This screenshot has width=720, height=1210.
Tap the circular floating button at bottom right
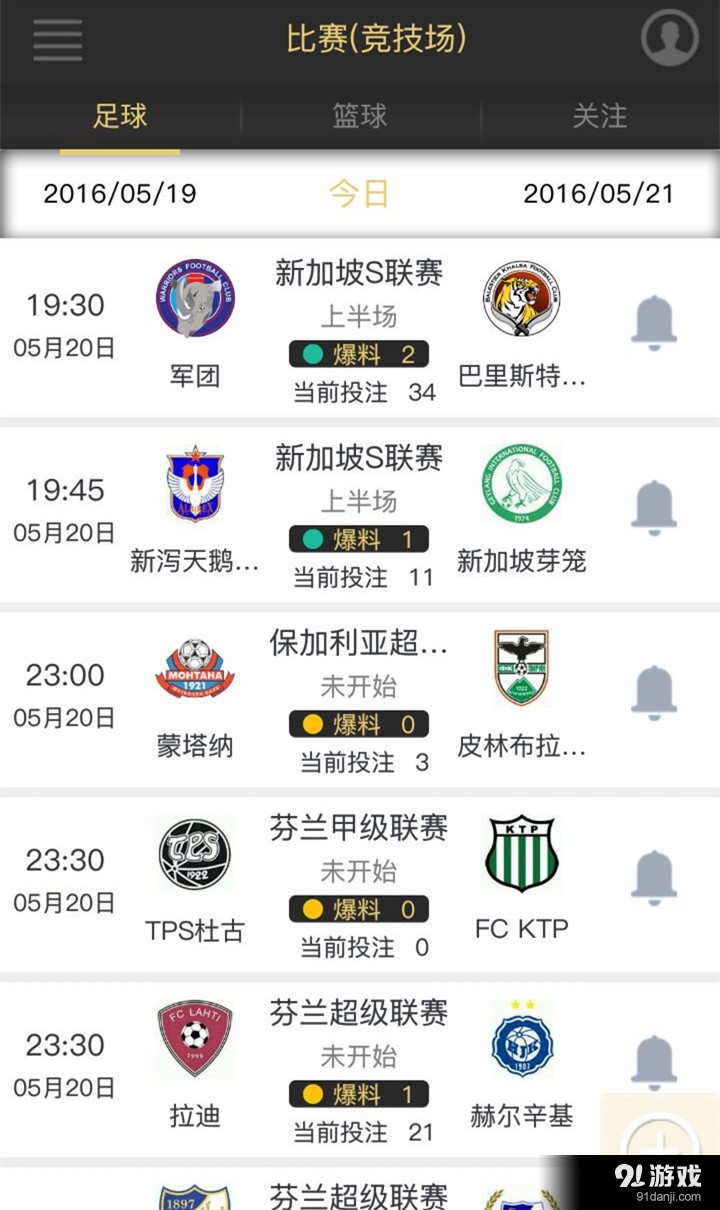click(661, 1140)
